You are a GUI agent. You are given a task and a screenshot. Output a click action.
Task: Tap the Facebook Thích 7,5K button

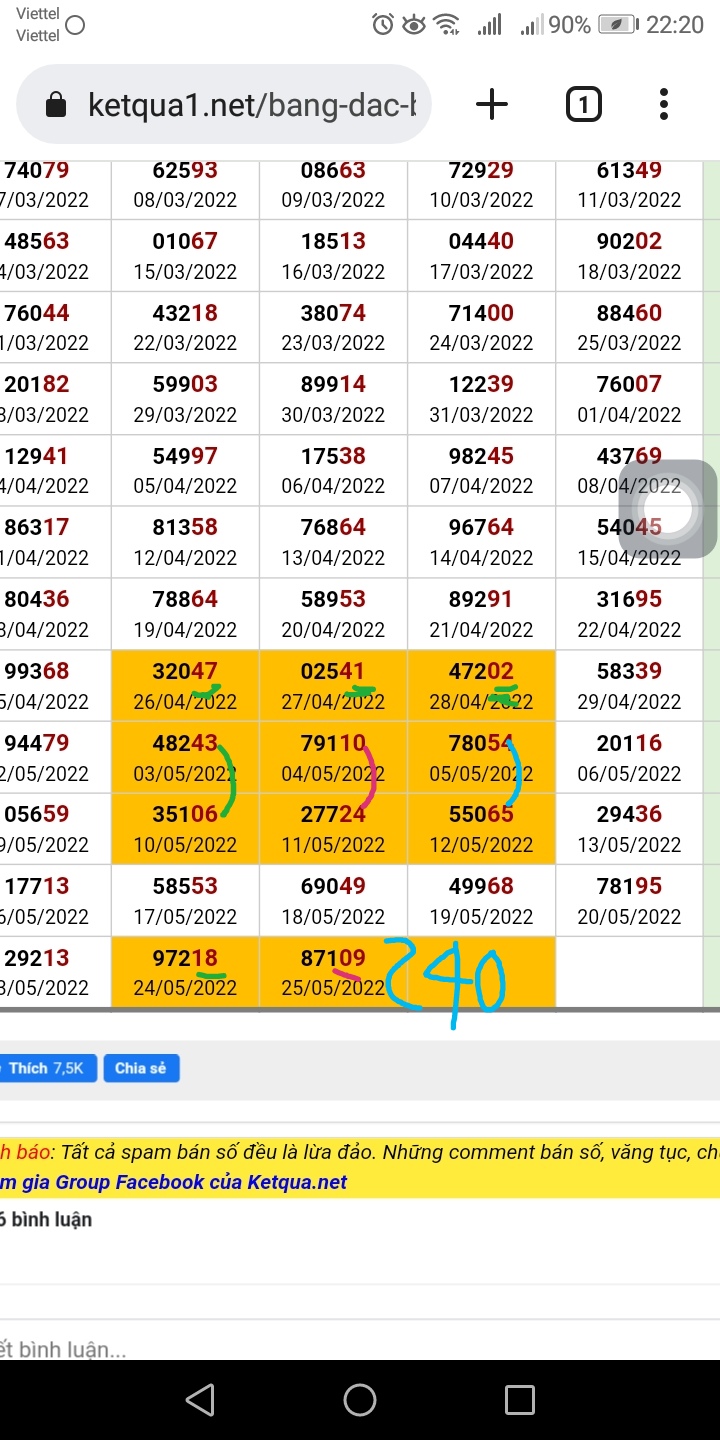(45, 1068)
